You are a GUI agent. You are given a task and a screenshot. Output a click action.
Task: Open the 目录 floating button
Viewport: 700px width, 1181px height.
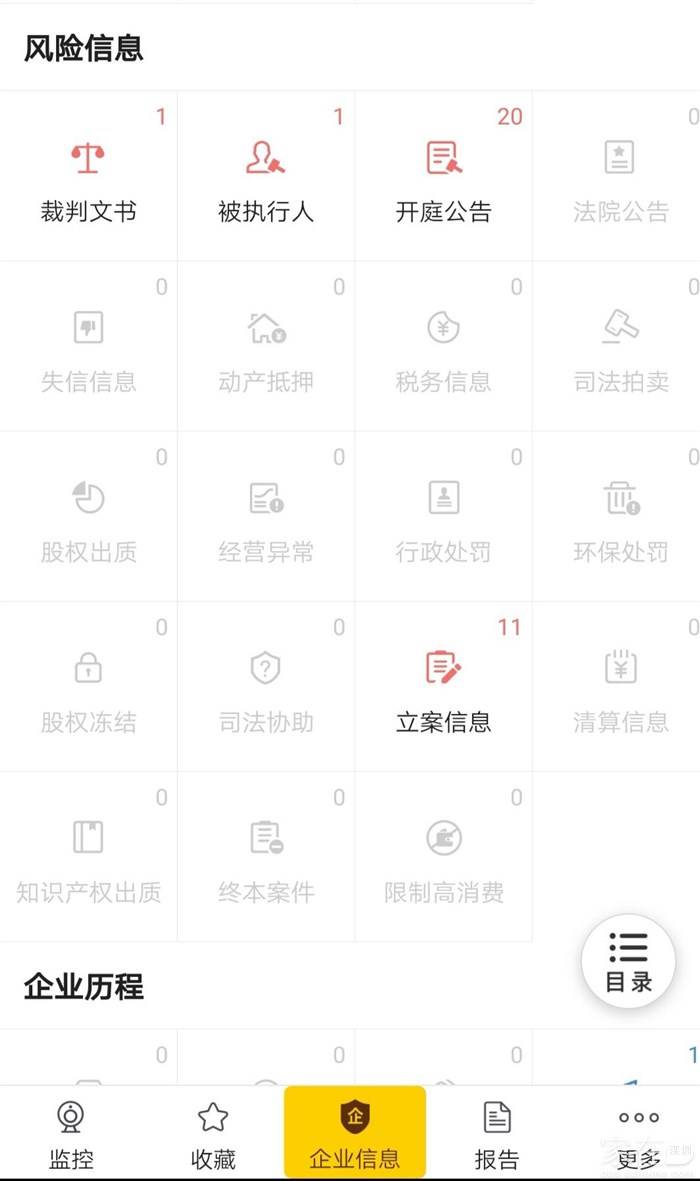coord(629,962)
